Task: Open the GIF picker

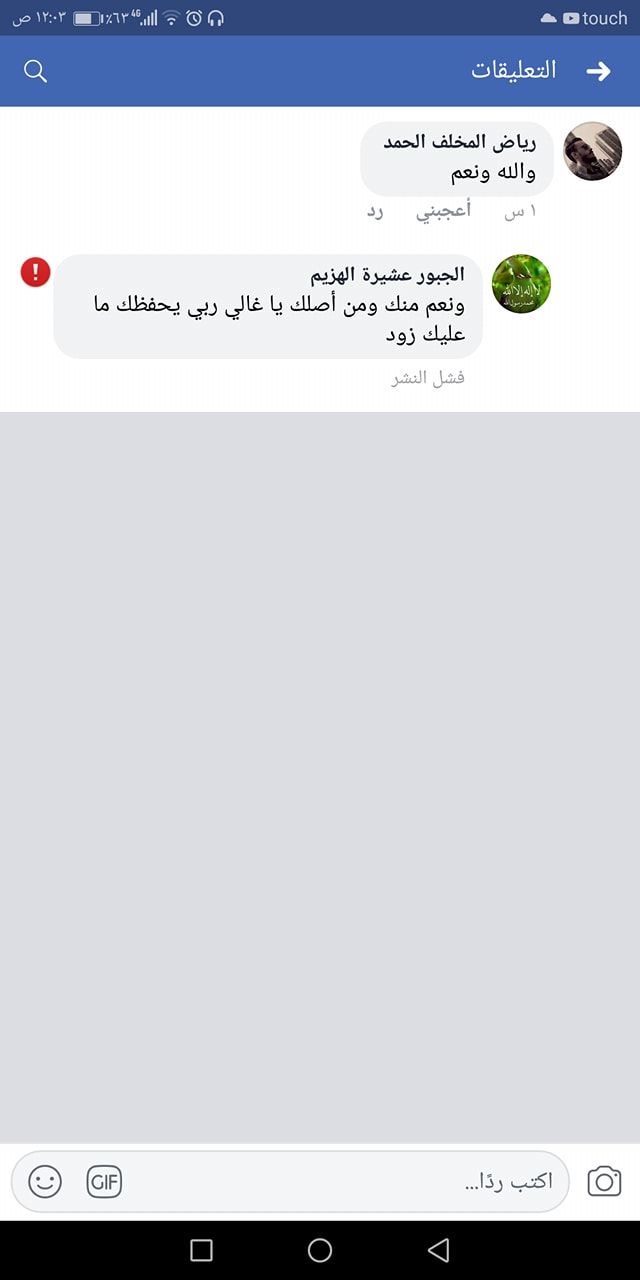Action: (104, 1182)
